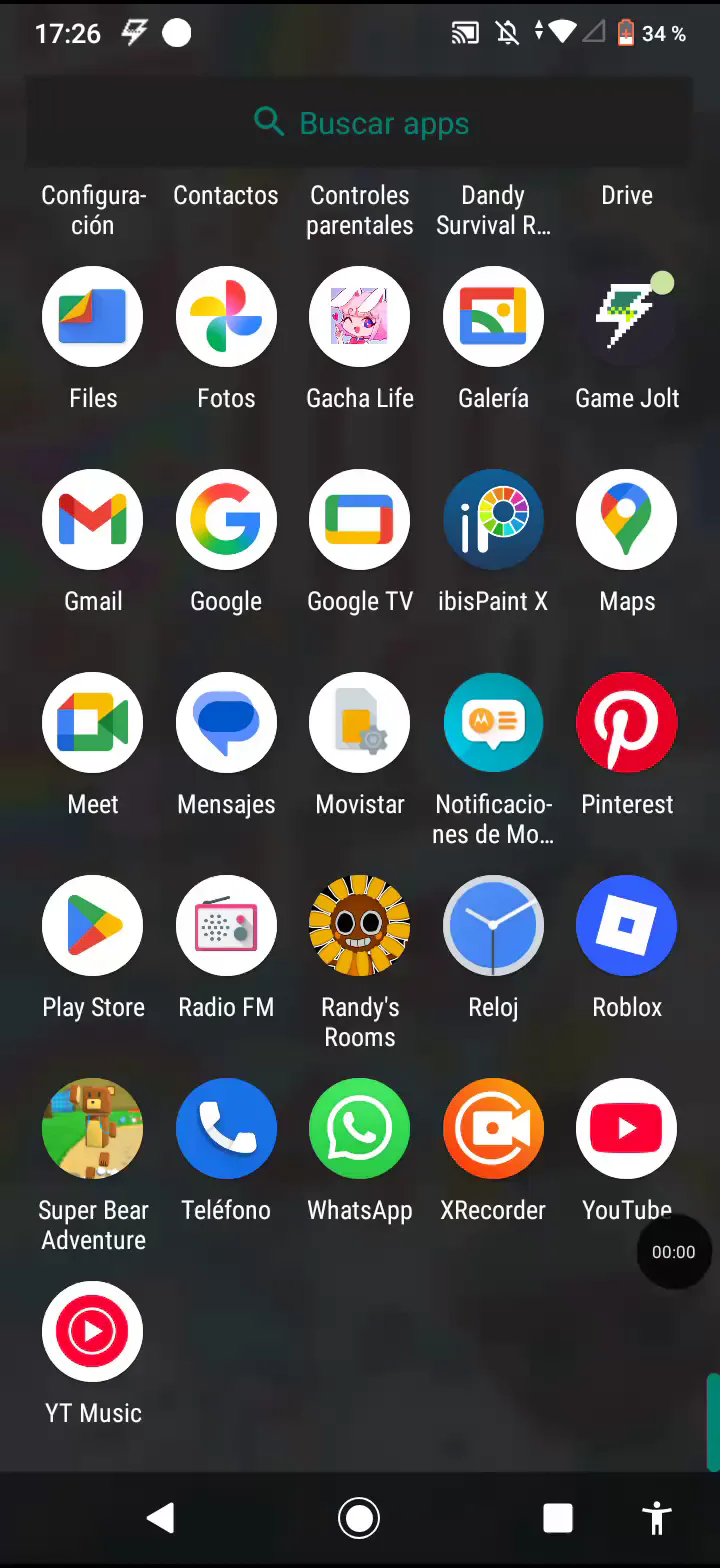Screen dimensions: 720x1568
Task: Open Google Fotos
Action: coord(226,317)
